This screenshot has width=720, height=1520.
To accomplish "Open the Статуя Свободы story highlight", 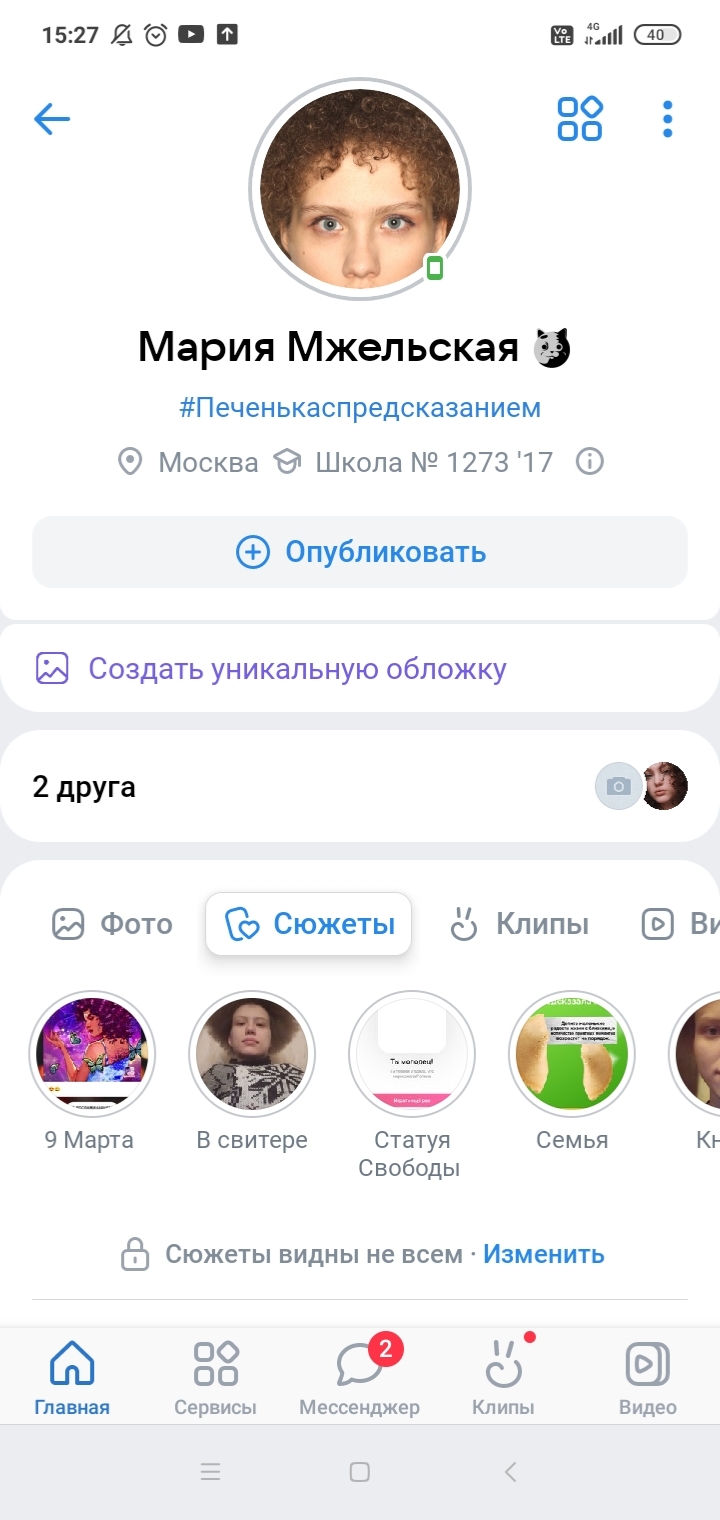I will tap(412, 1053).
